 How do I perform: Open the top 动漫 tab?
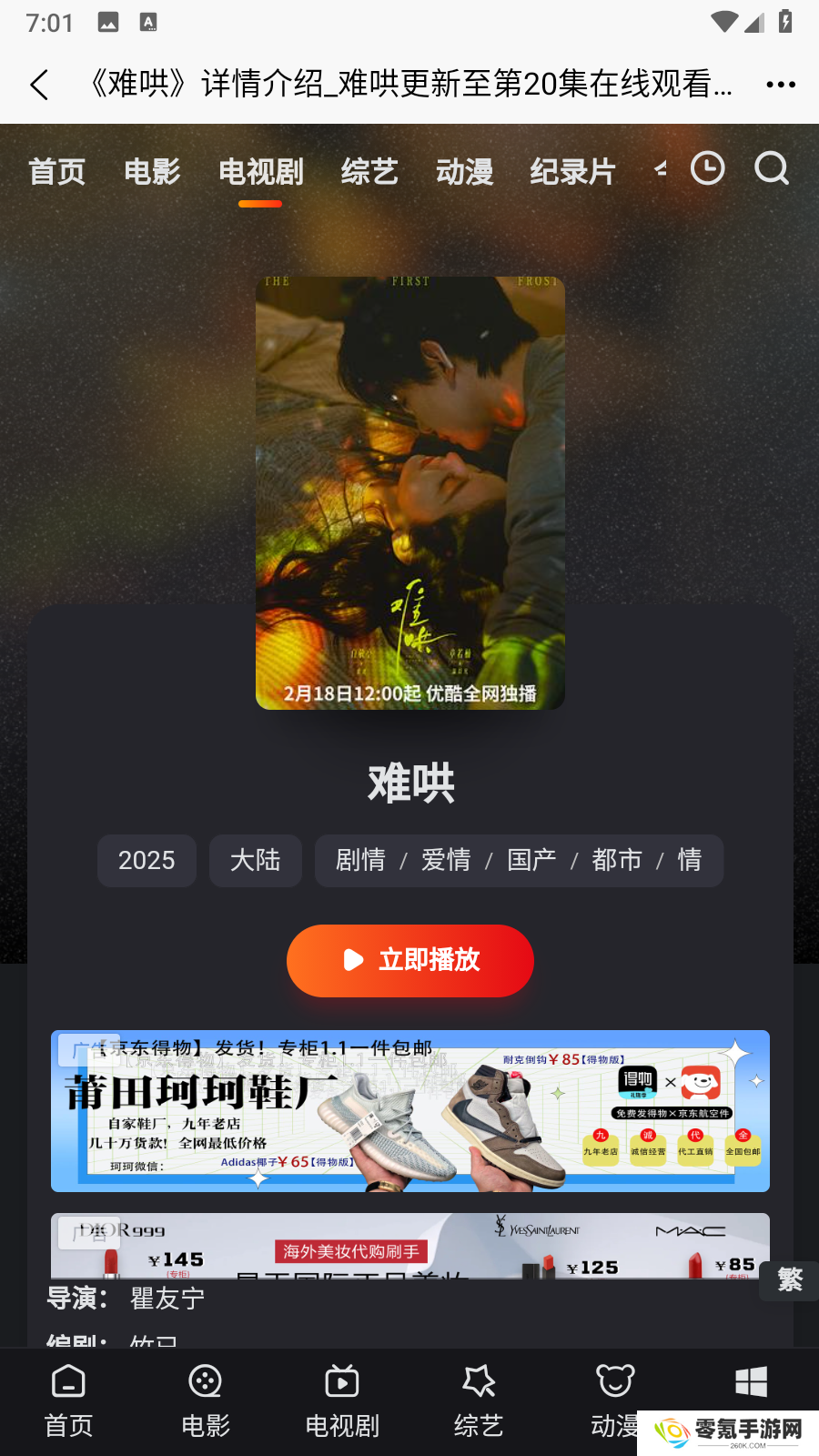point(464,172)
